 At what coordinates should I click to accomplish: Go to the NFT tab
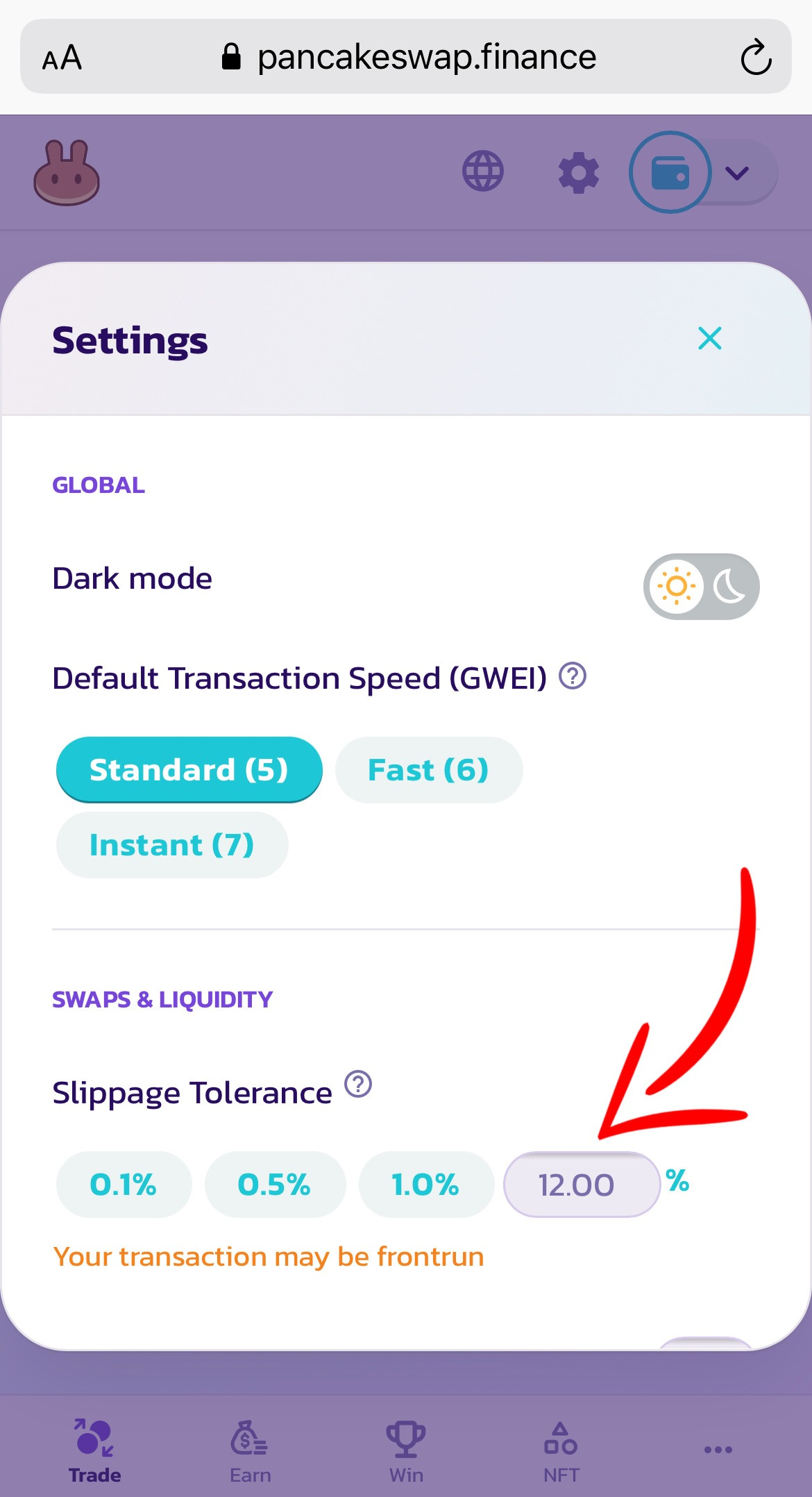(561, 1451)
